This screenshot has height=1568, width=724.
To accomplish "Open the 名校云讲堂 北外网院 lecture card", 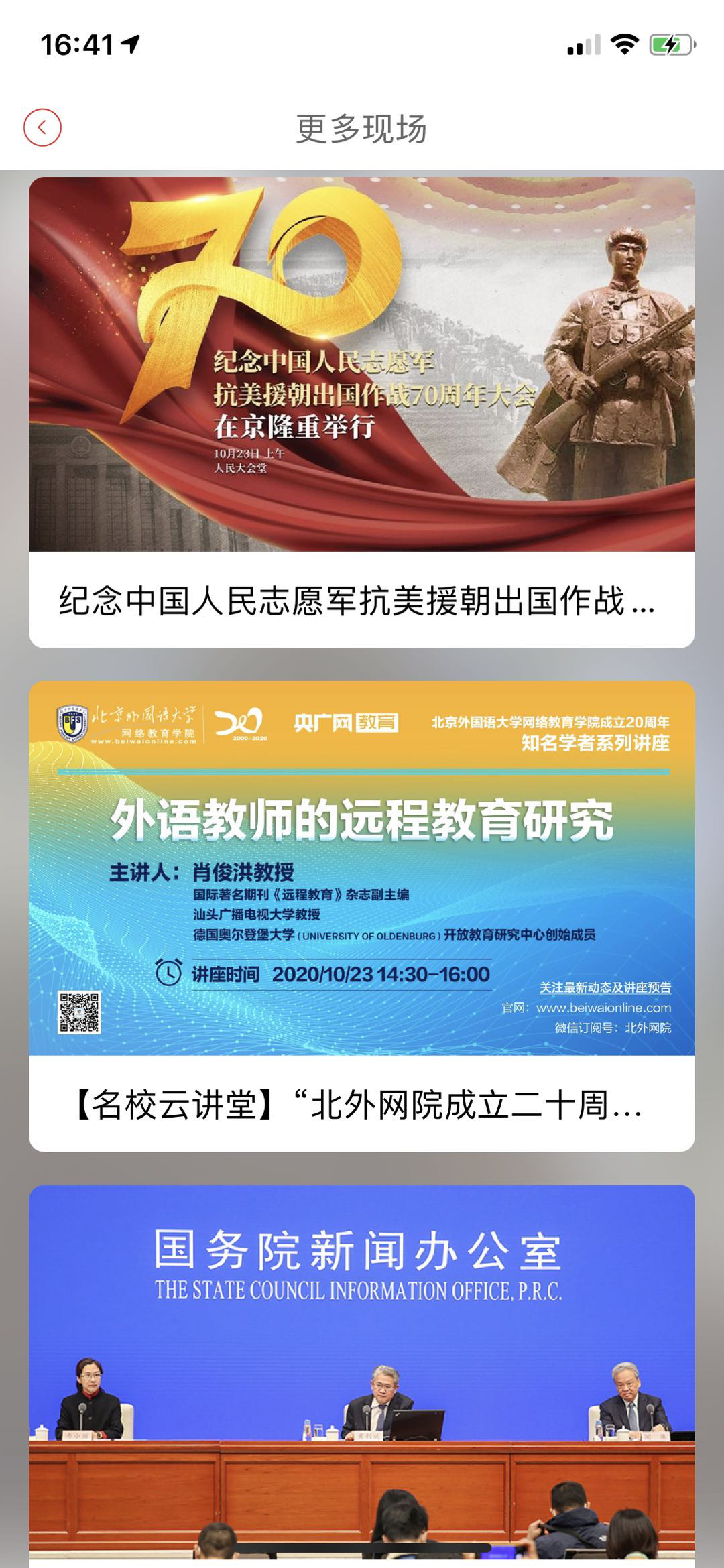I will coord(361,915).
